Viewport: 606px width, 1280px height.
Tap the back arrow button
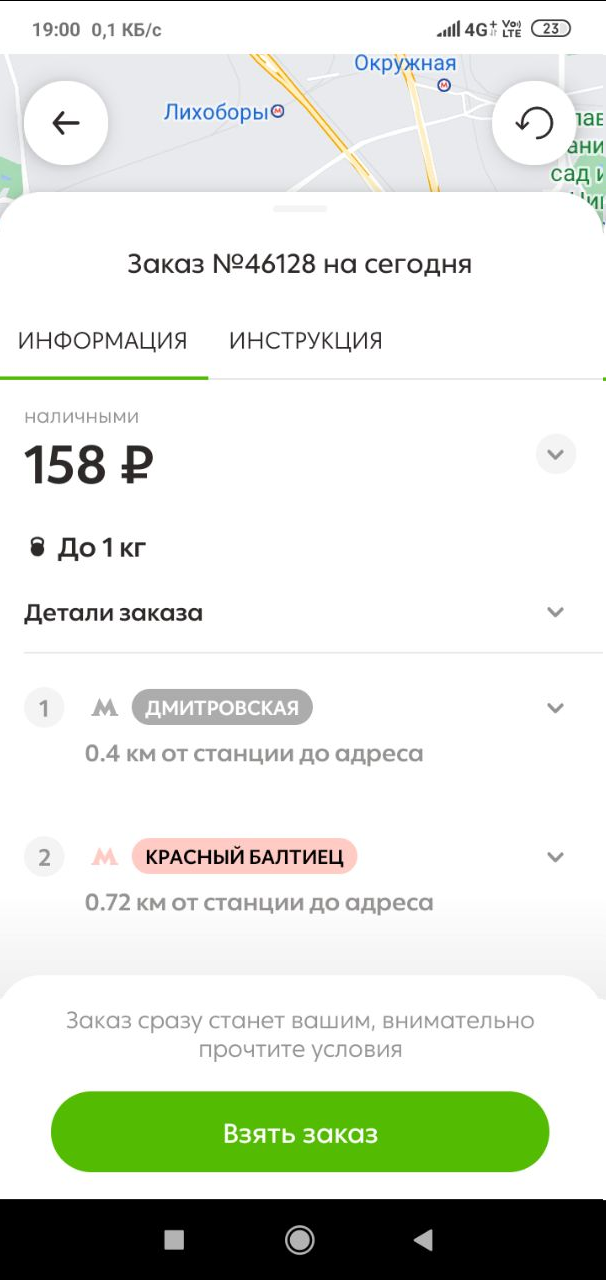coord(66,123)
